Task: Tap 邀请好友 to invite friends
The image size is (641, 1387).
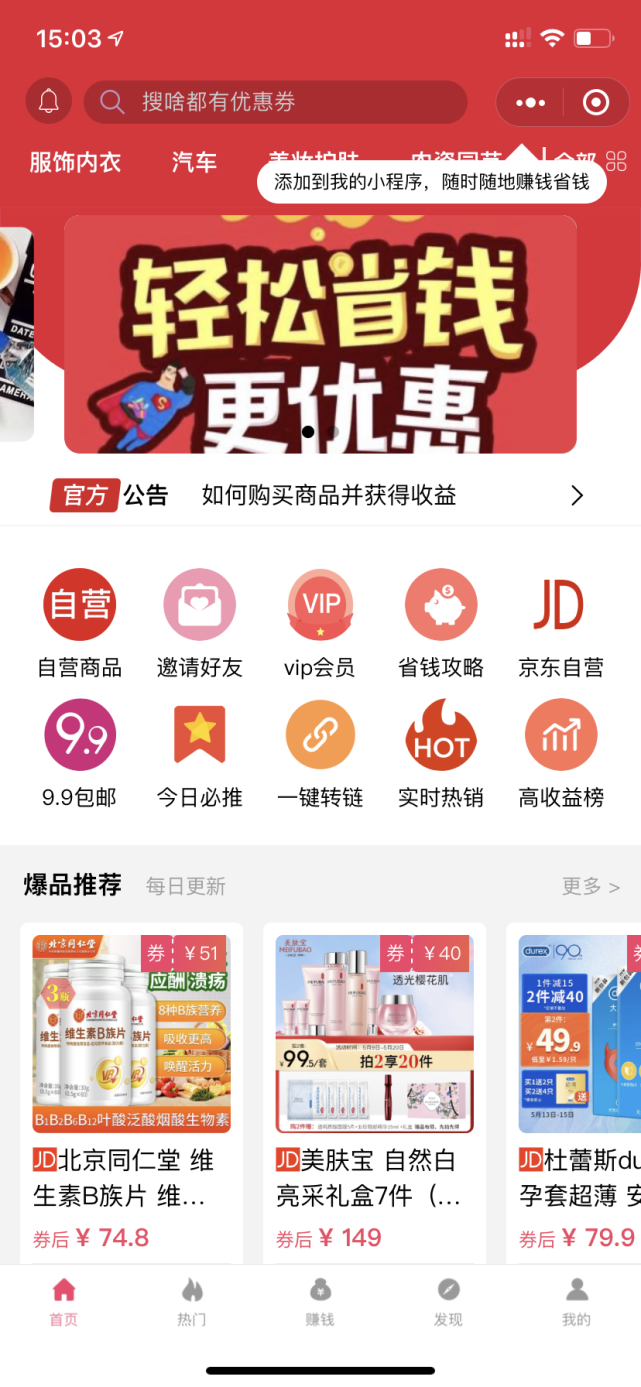Action: 200,624
